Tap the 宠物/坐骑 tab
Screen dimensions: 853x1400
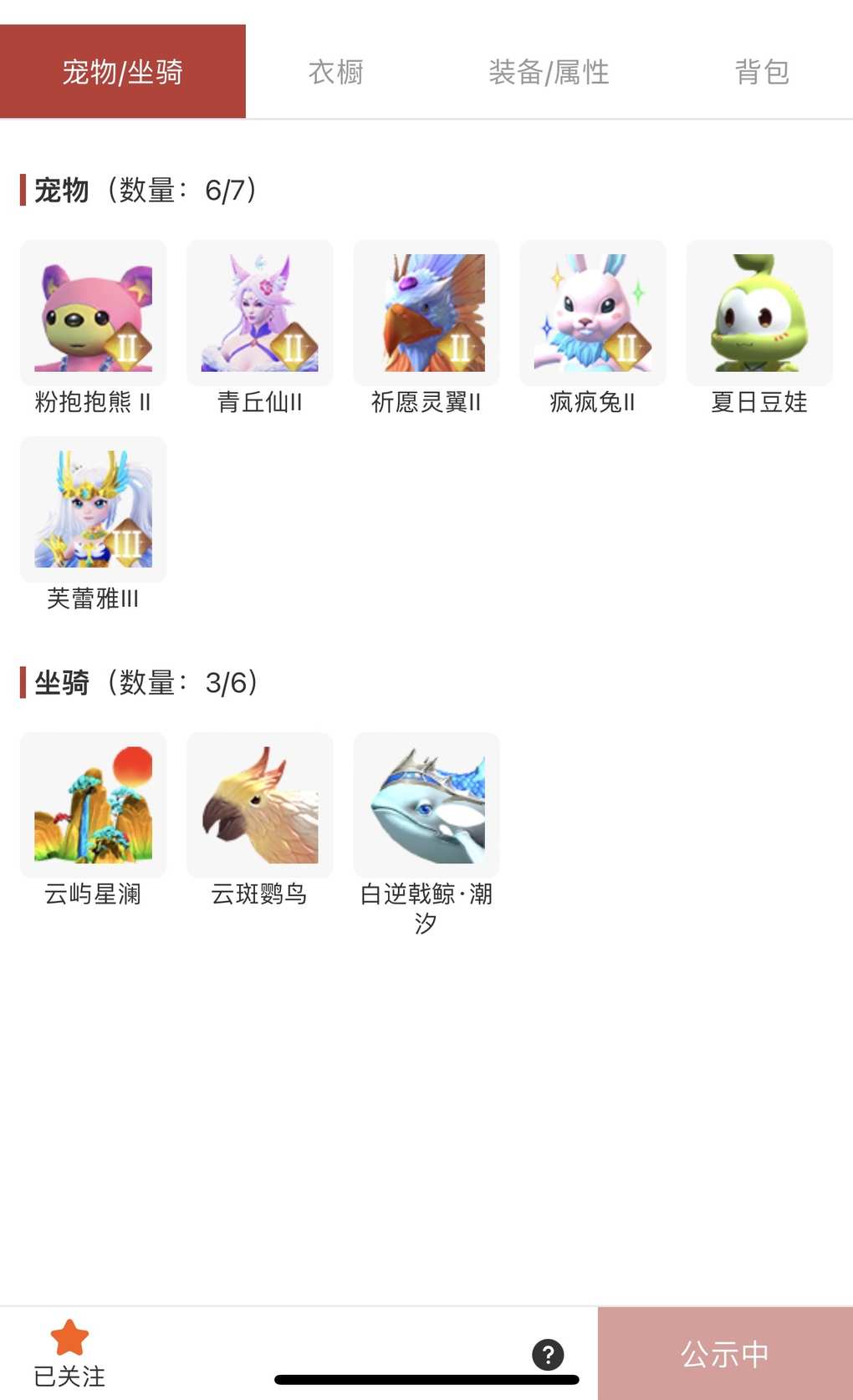tap(123, 72)
